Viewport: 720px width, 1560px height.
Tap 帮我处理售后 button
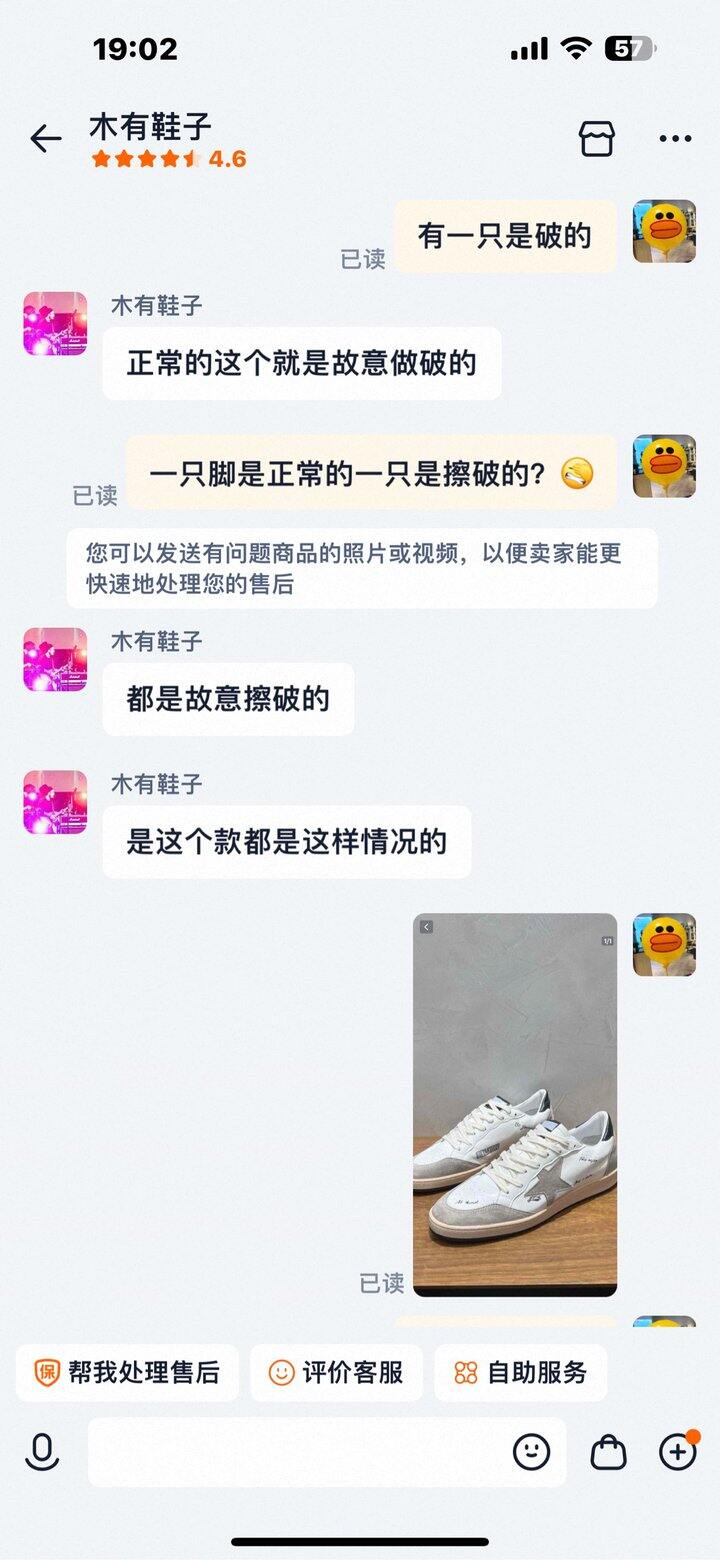127,1373
